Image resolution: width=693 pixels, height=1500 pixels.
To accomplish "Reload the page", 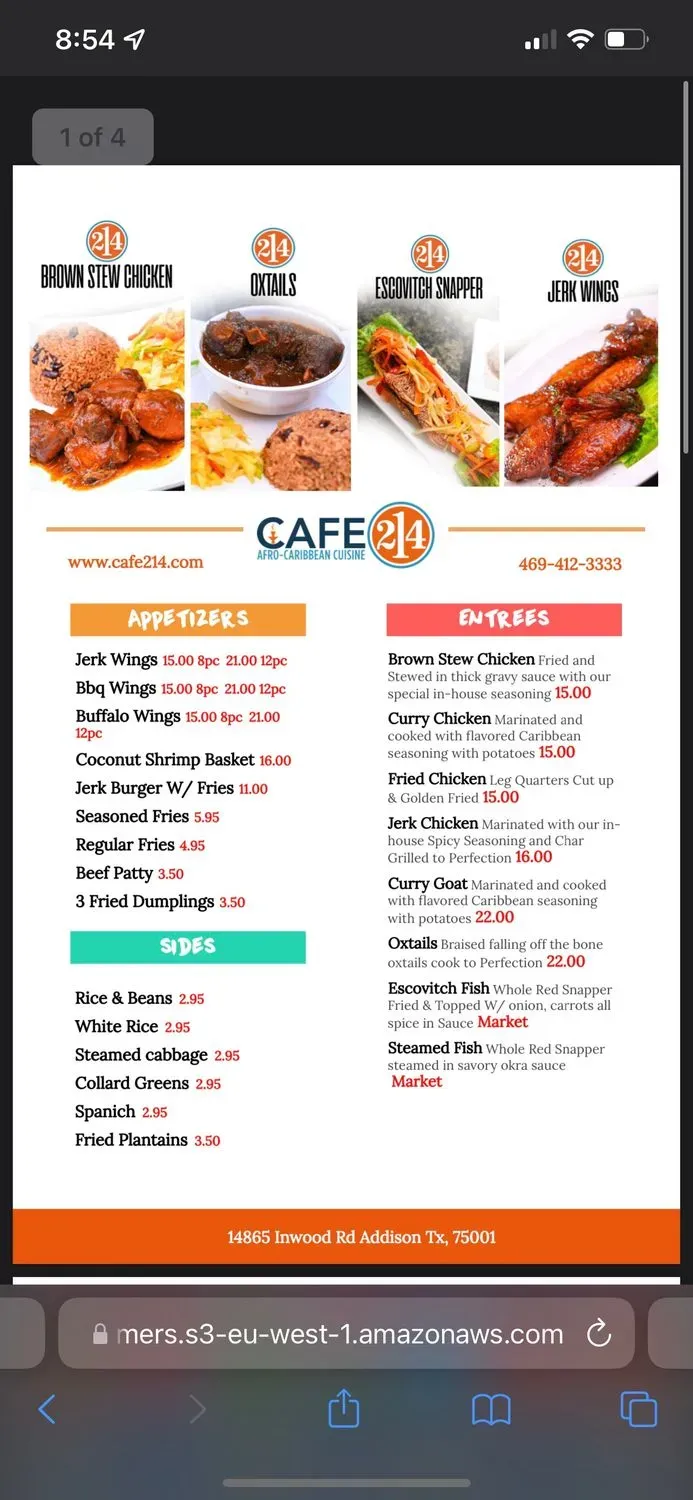I will pos(598,1333).
